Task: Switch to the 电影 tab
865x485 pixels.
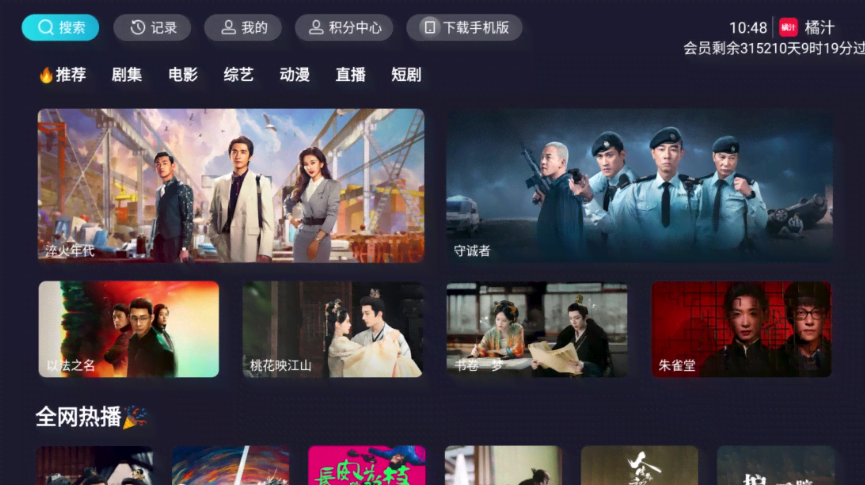Action: (x=183, y=75)
